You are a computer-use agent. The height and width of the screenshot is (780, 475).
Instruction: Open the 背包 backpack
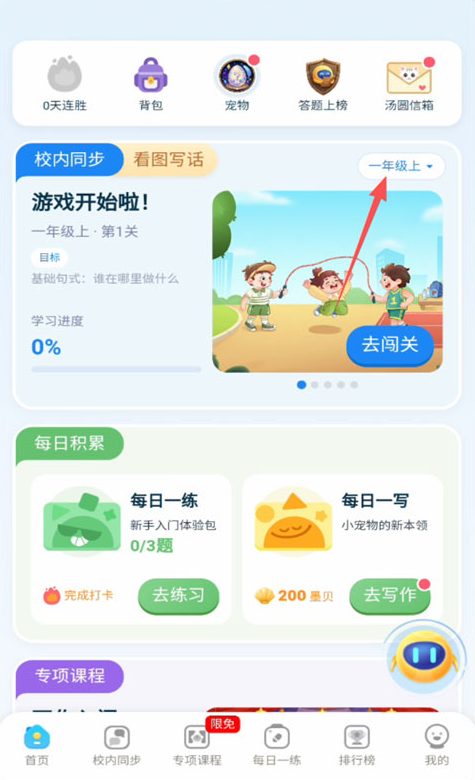(x=151, y=84)
